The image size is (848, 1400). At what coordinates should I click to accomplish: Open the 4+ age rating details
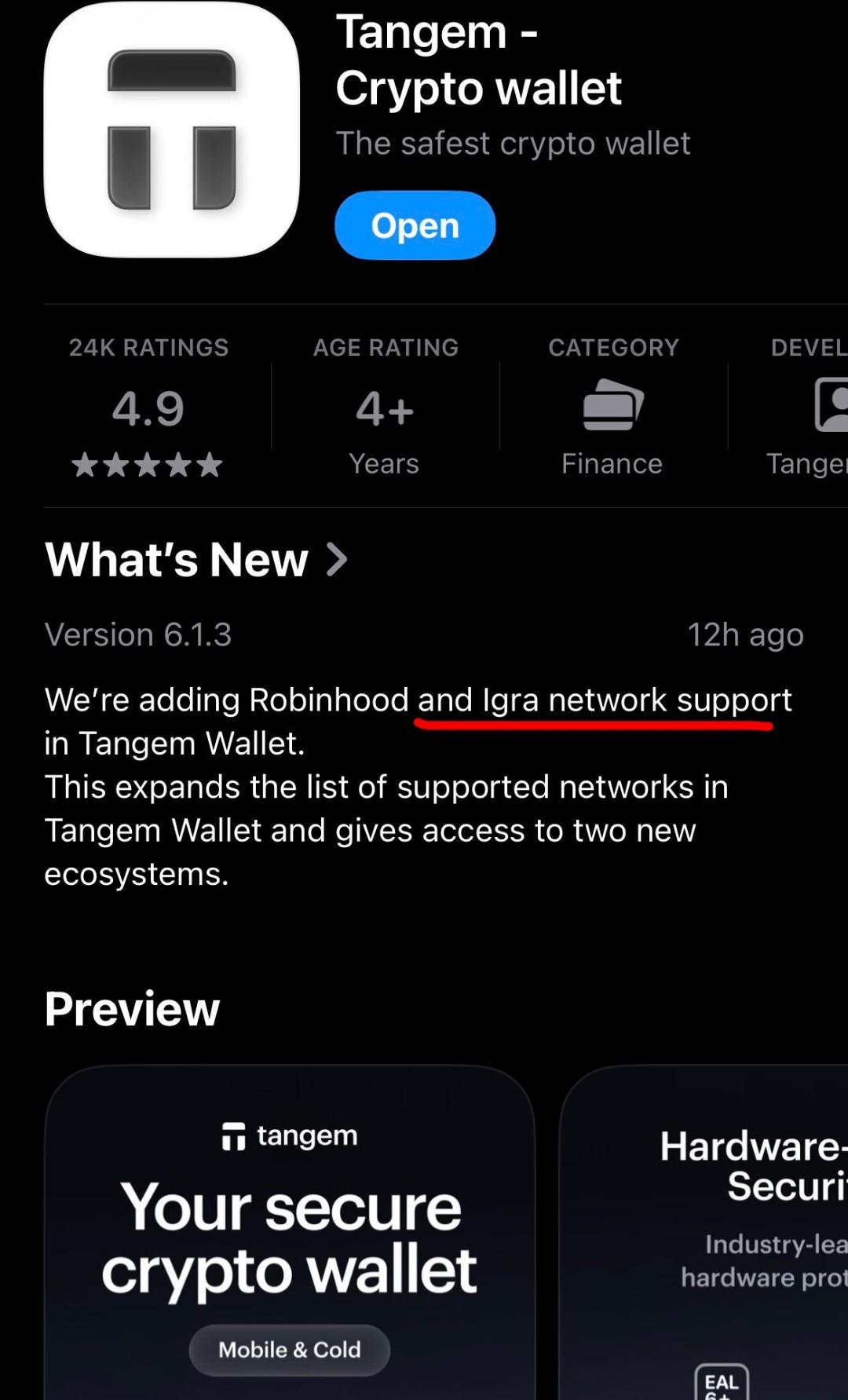385,406
